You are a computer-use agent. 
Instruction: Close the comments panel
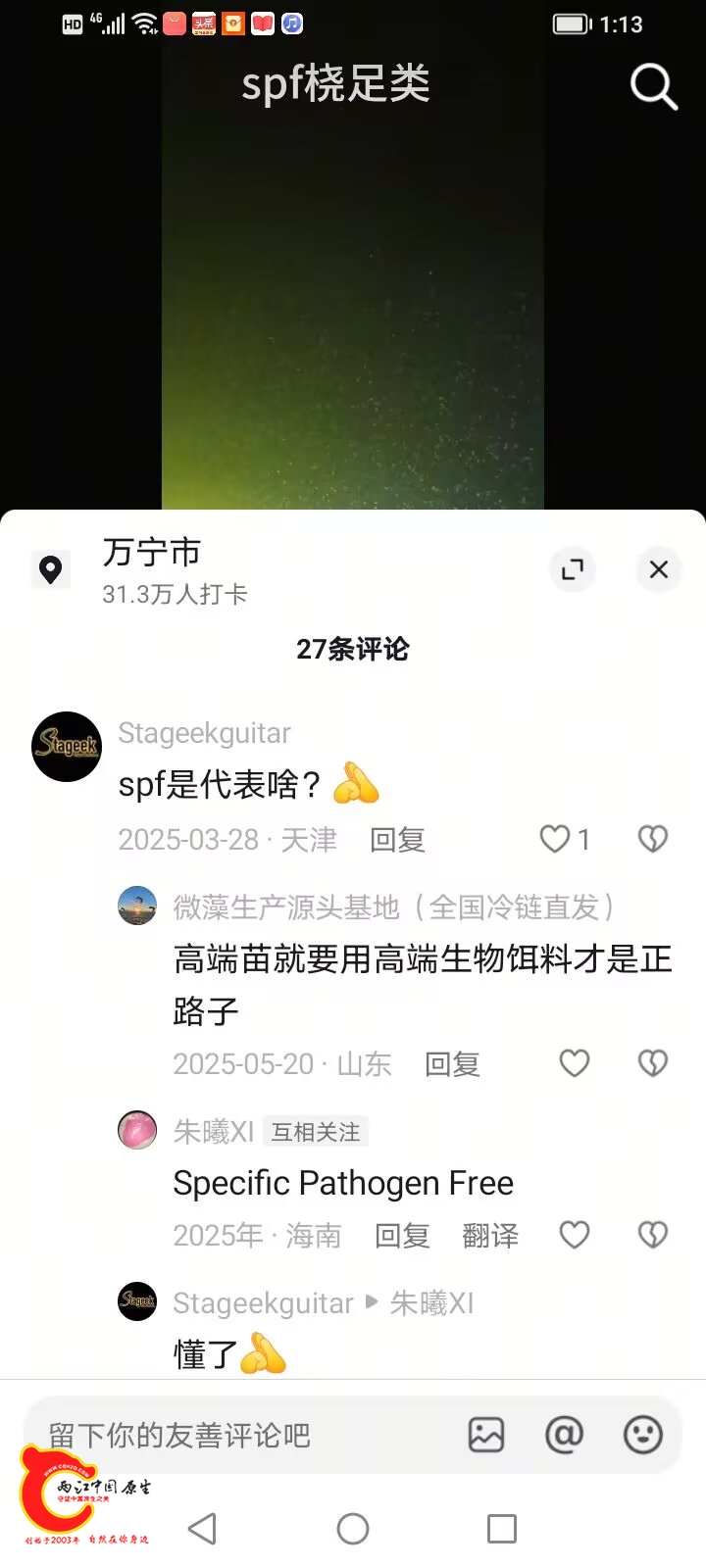(x=659, y=569)
